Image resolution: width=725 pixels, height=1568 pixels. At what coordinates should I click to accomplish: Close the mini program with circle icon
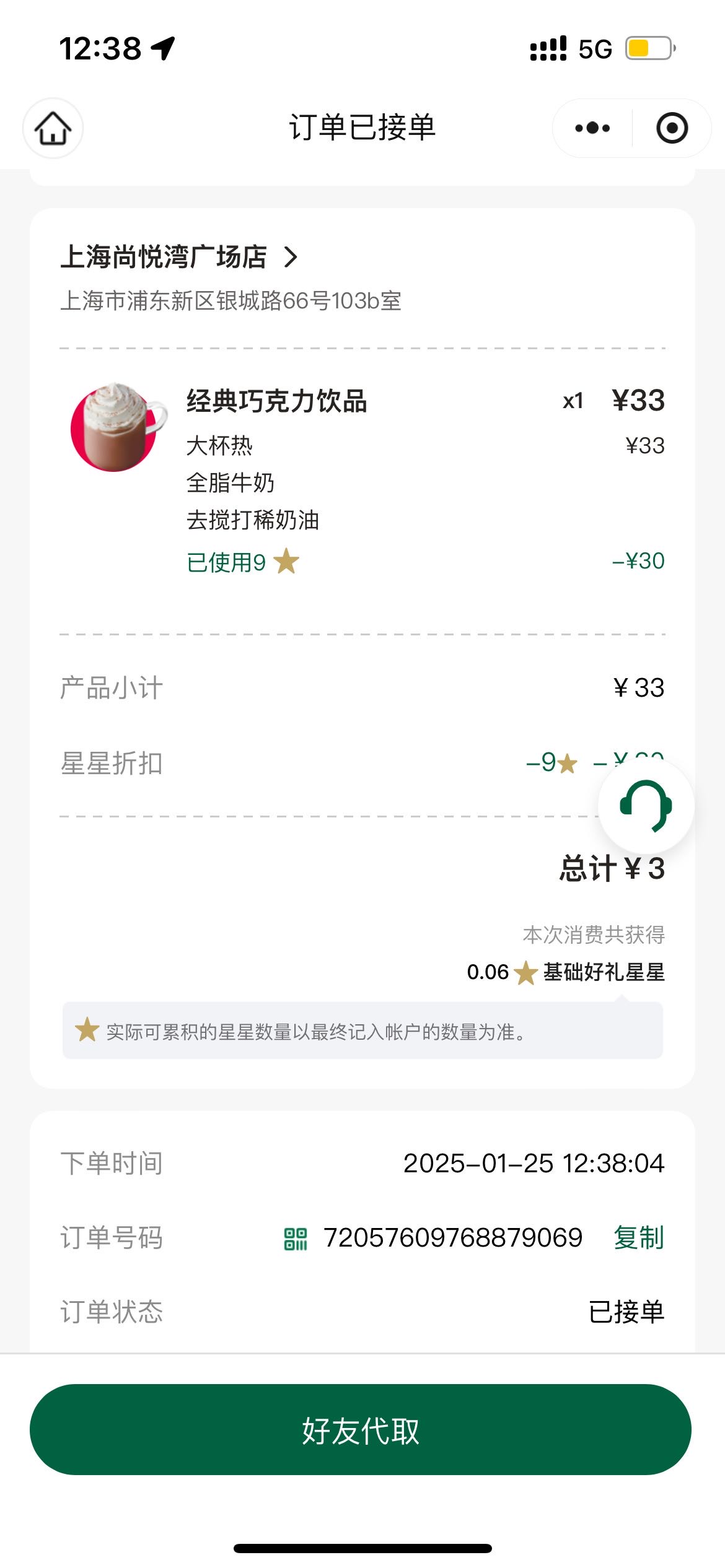pyautogui.click(x=672, y=128)
